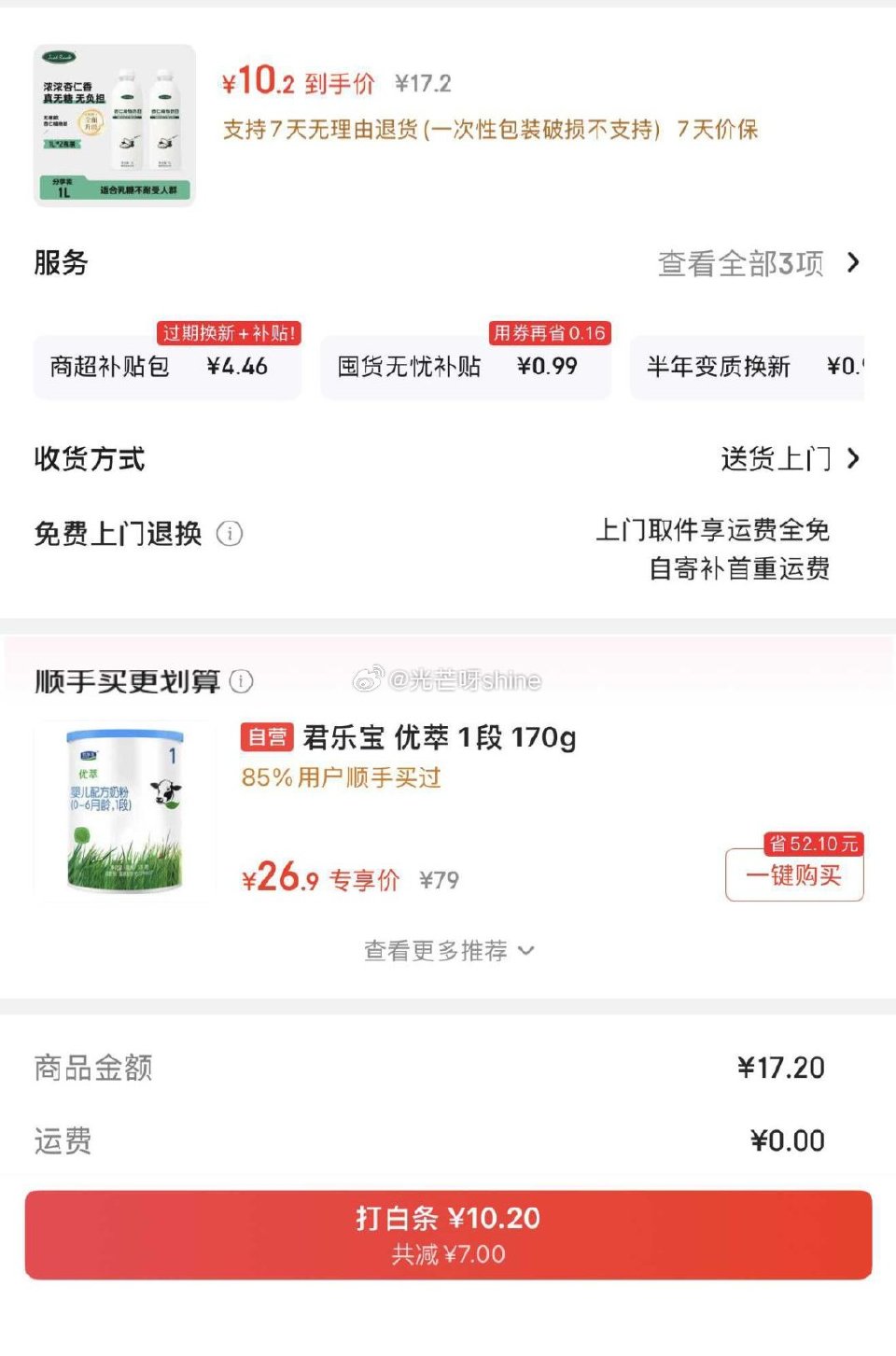Click the 收货方式 section label
The height and width of the screenshot is (1356, 896).
tap(89, 458)
